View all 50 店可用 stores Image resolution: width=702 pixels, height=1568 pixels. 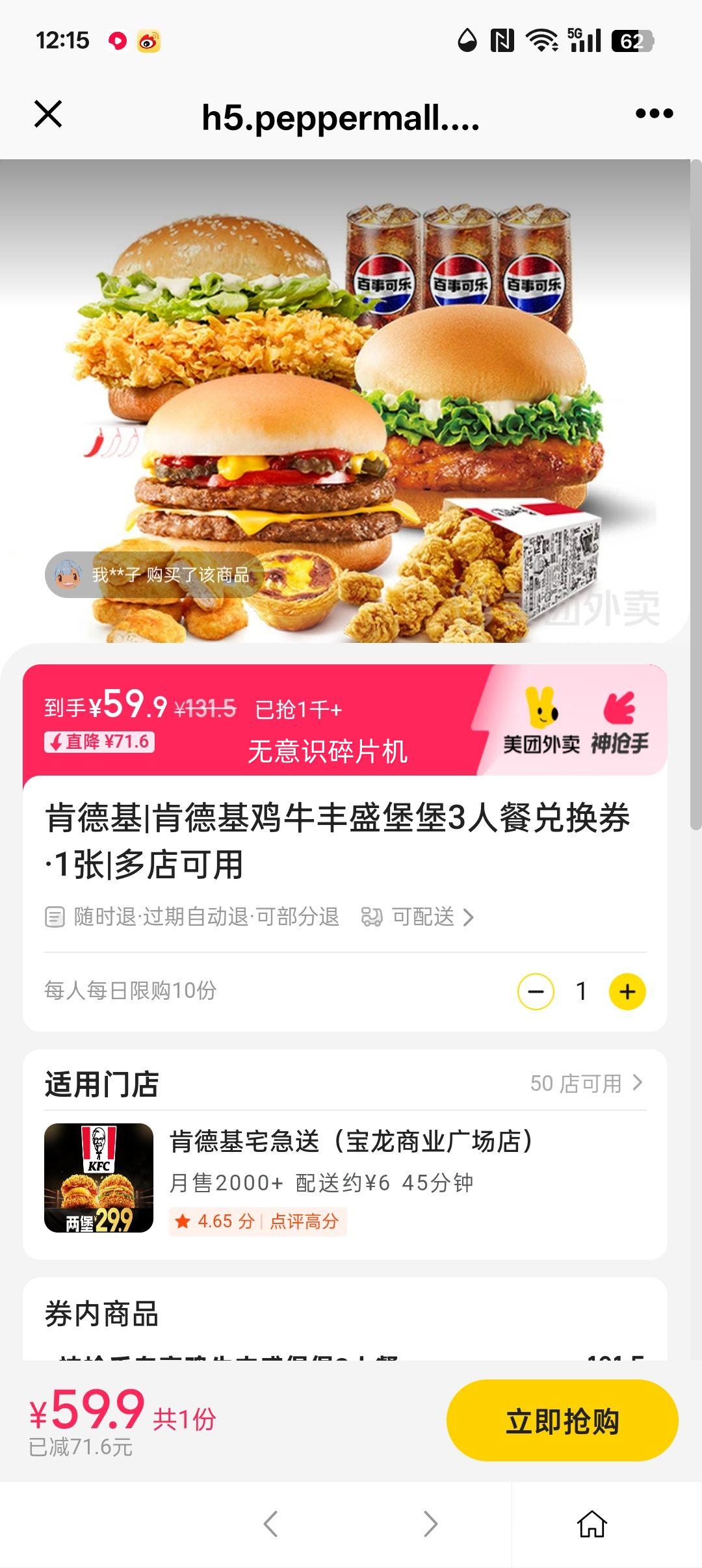pos(586,1083)
